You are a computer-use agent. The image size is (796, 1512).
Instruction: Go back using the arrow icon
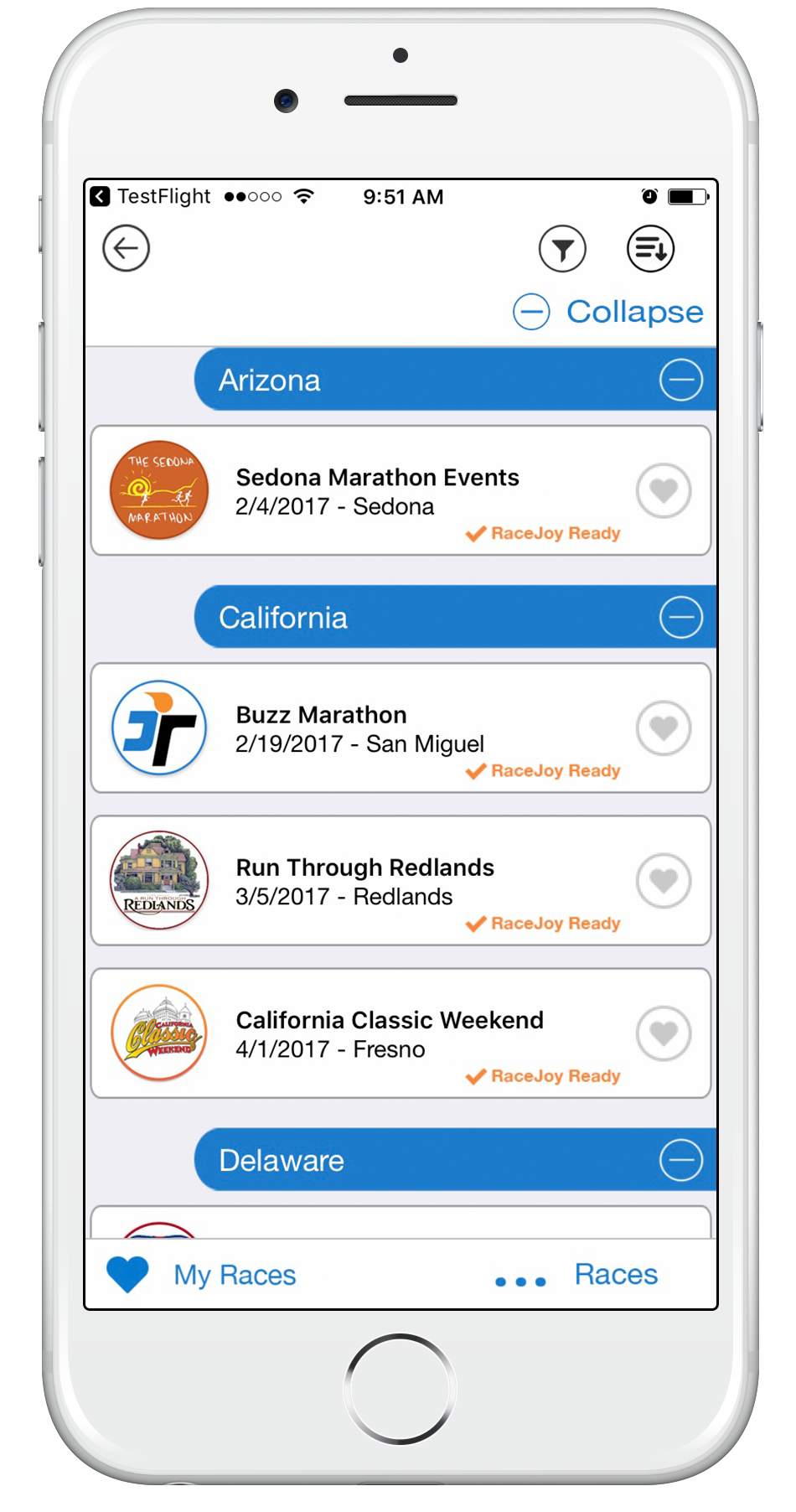coord(126,248)
